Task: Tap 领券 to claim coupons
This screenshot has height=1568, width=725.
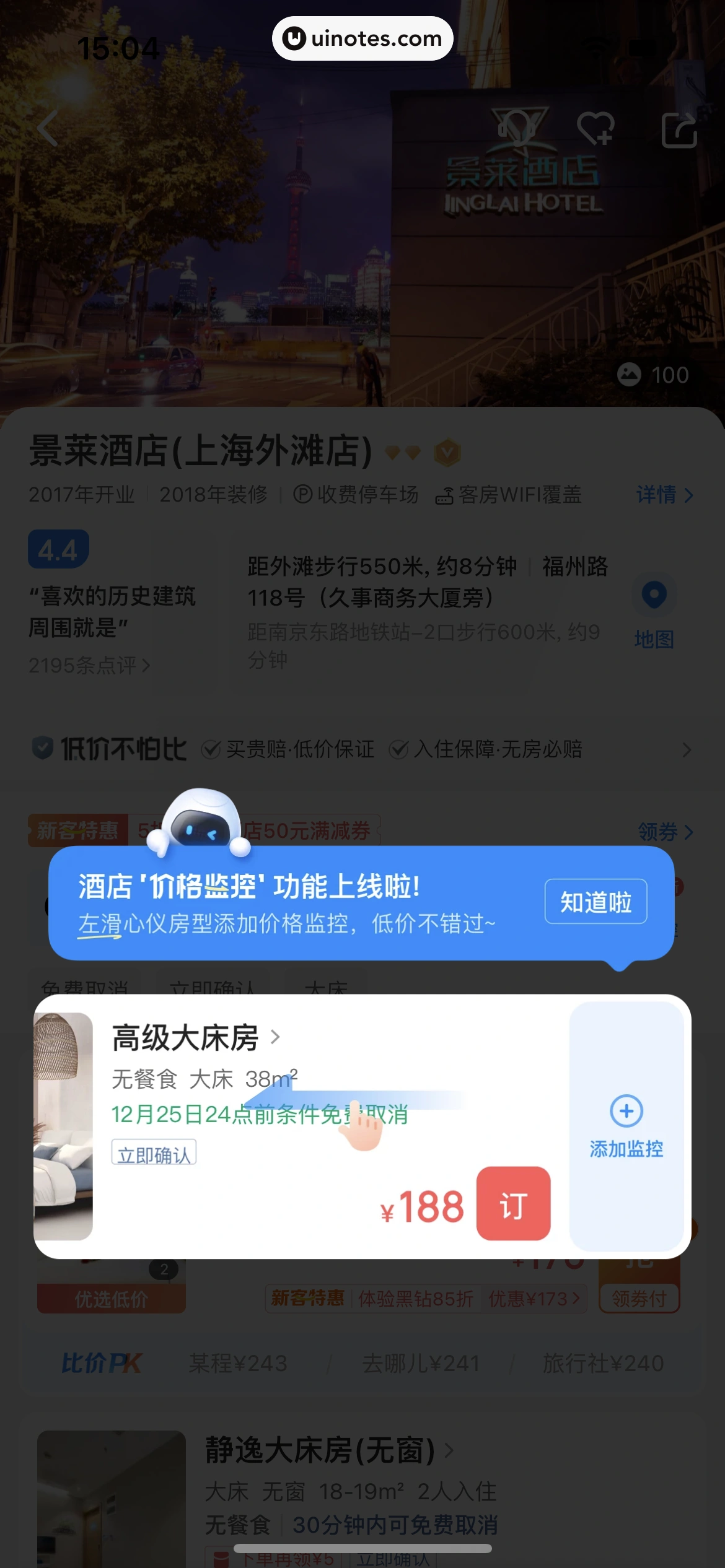Action: pyautogui.click(x=664, y=832)
